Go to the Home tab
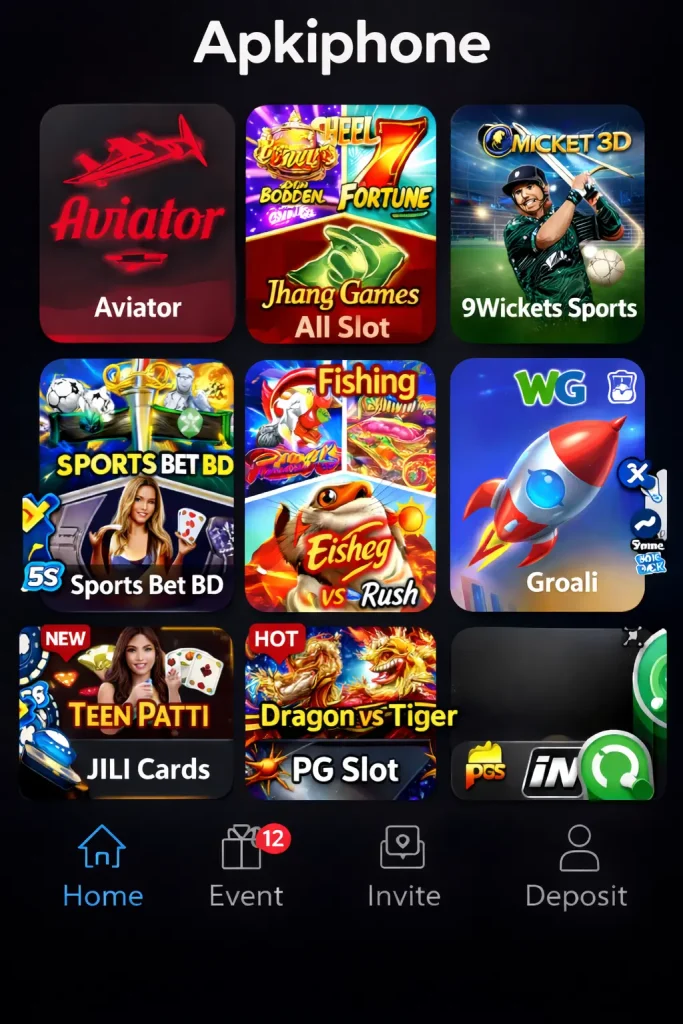This screenshot has width=683, height=1024. tap(103, 867)
